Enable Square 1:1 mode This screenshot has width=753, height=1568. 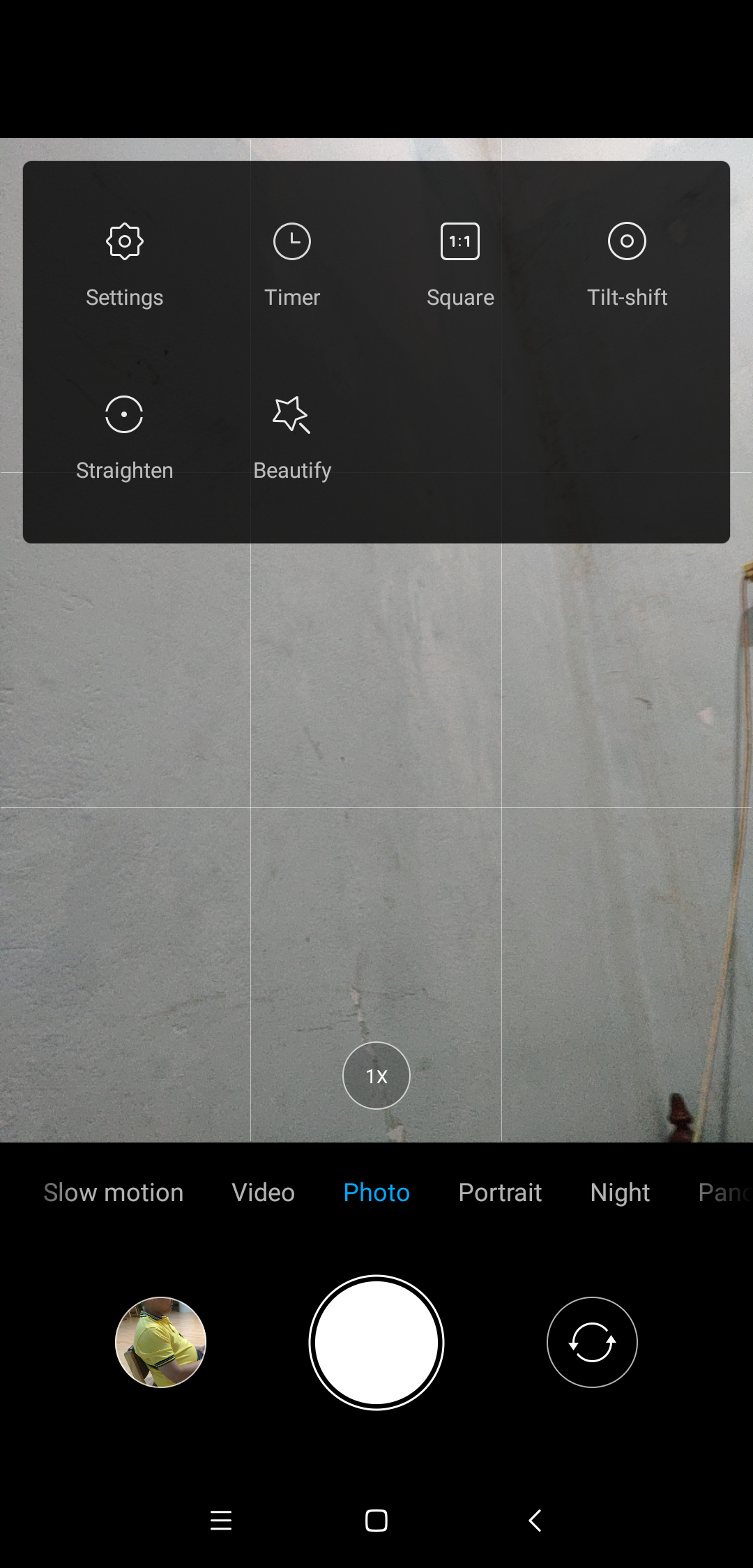[460, 265]
